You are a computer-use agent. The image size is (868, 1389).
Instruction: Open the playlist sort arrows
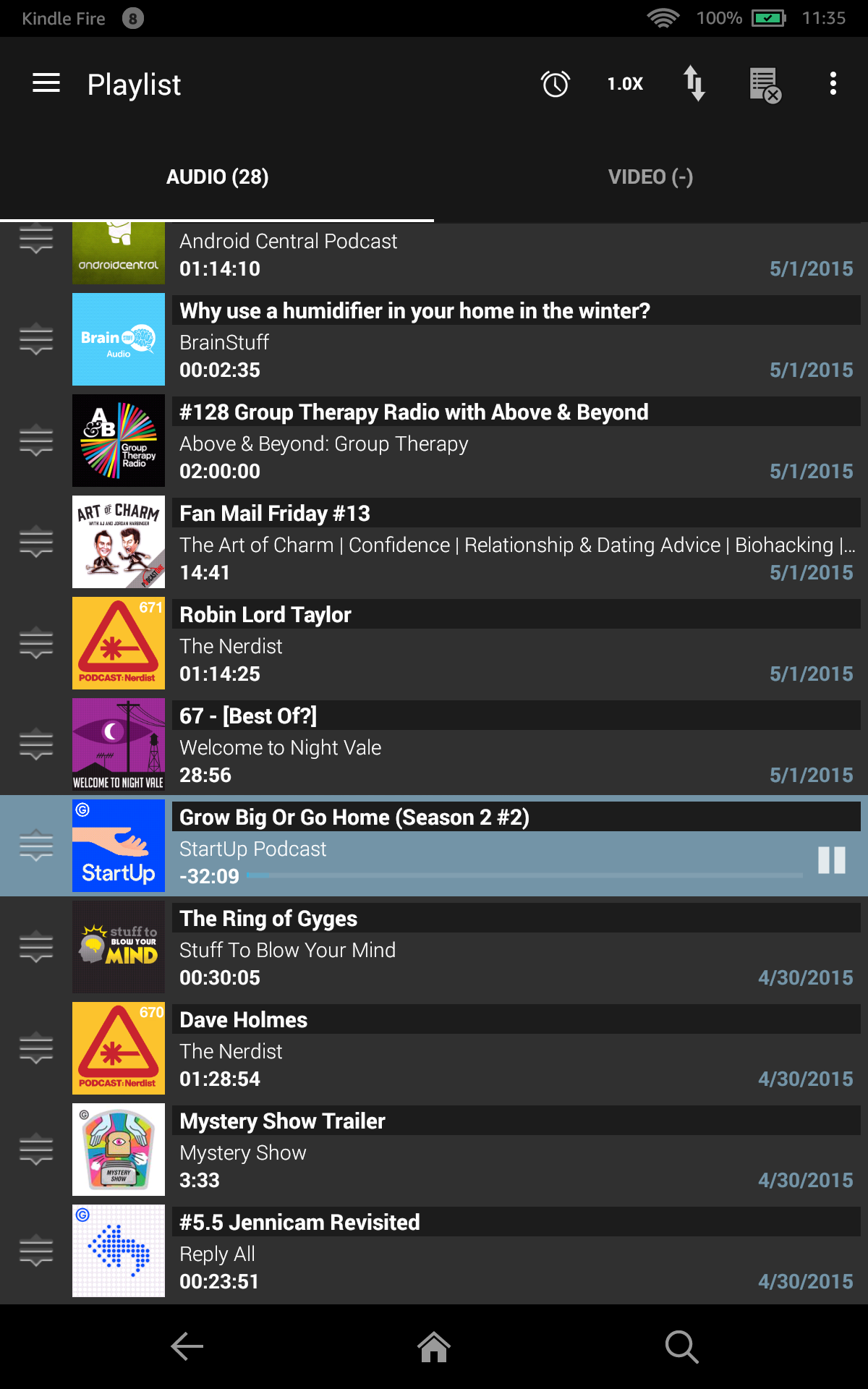pyautogui.click(x=694, y=84)
